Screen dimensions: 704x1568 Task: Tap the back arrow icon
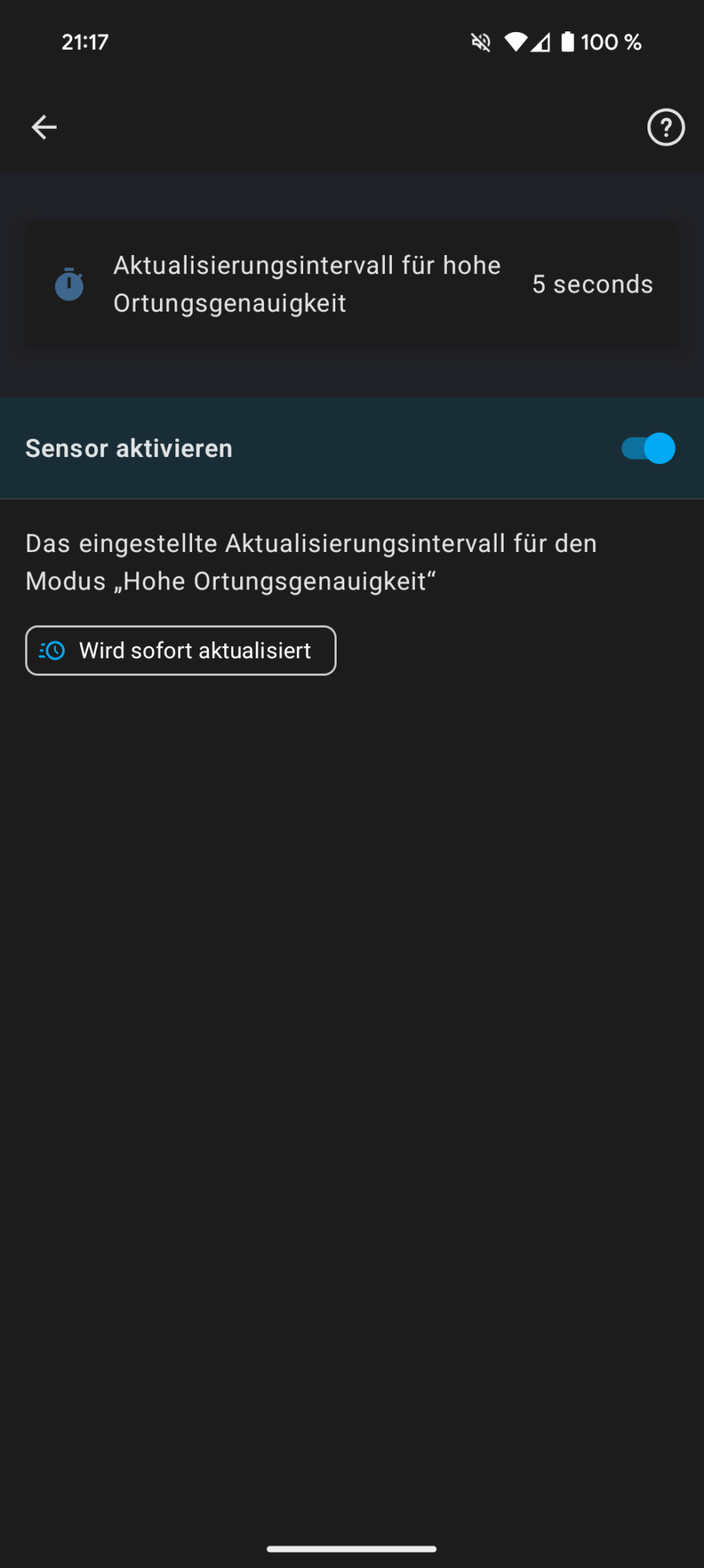(44, 127)
